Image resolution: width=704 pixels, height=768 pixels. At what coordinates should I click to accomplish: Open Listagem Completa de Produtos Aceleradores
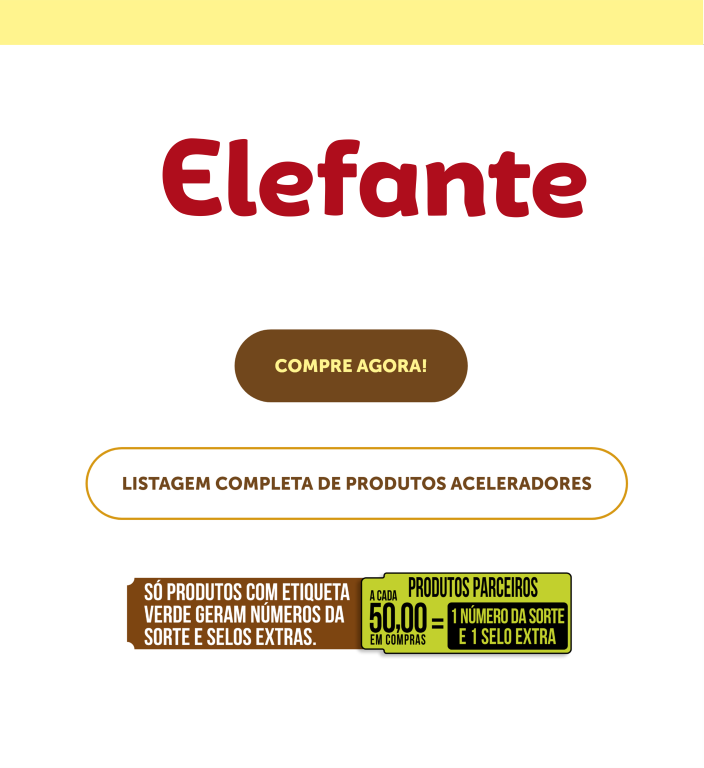tap(356, 484)
